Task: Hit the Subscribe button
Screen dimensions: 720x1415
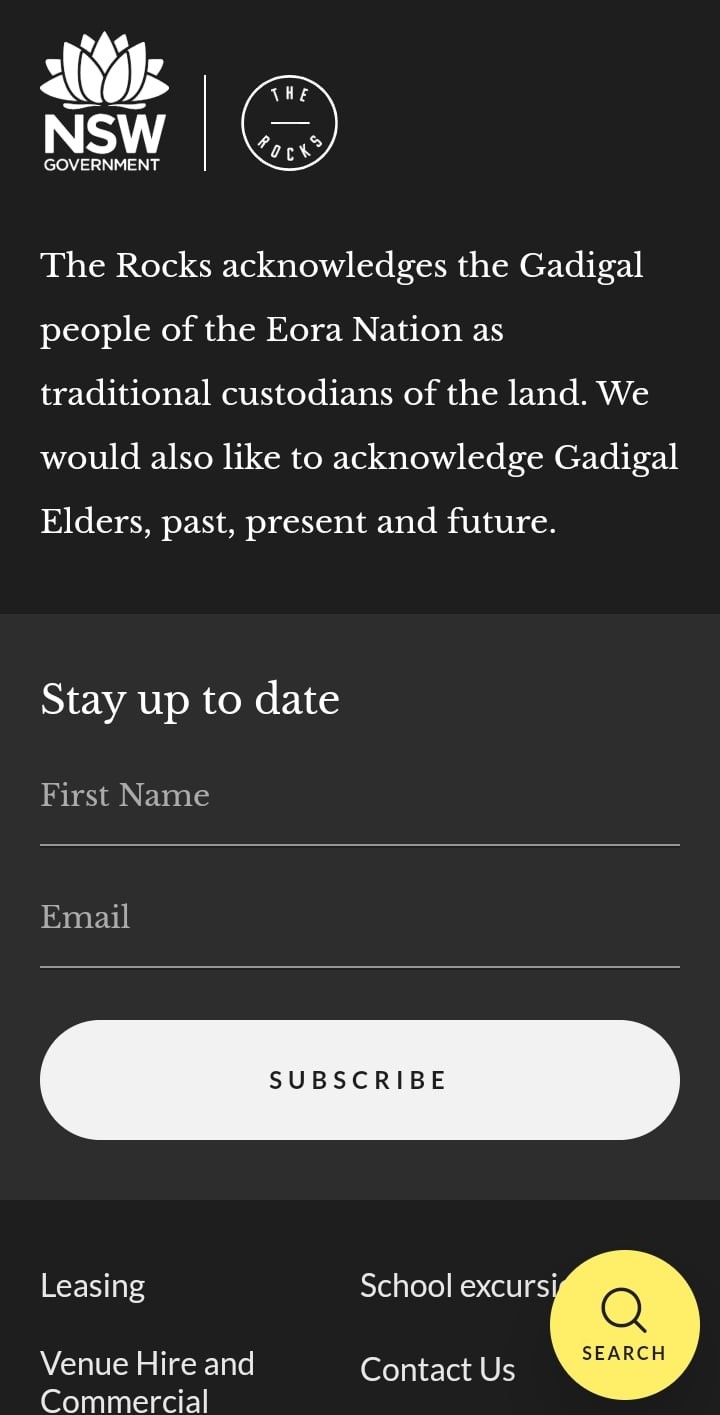Action: point(360,1080)
